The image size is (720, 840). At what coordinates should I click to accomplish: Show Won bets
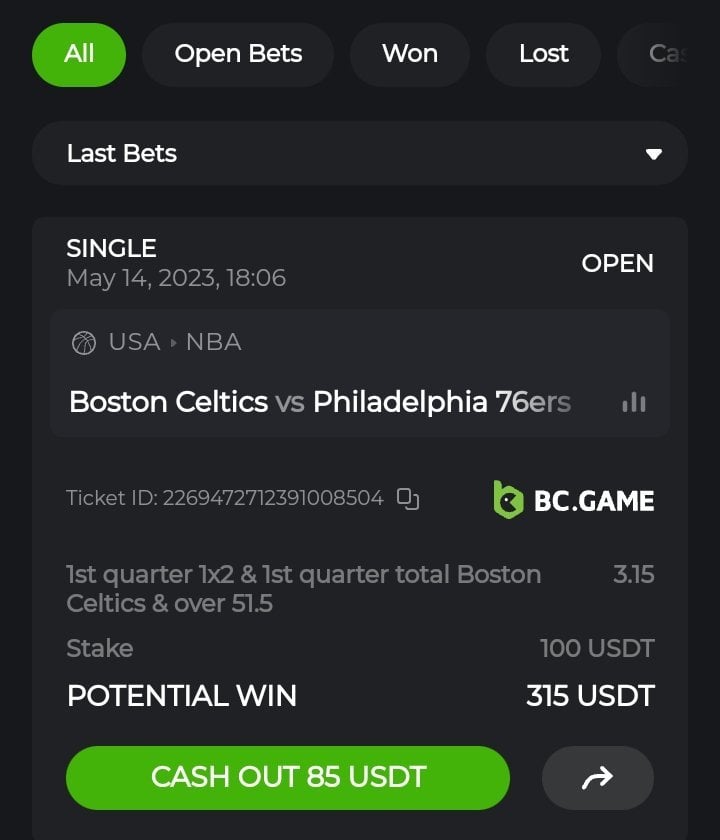tap(409, 54)
